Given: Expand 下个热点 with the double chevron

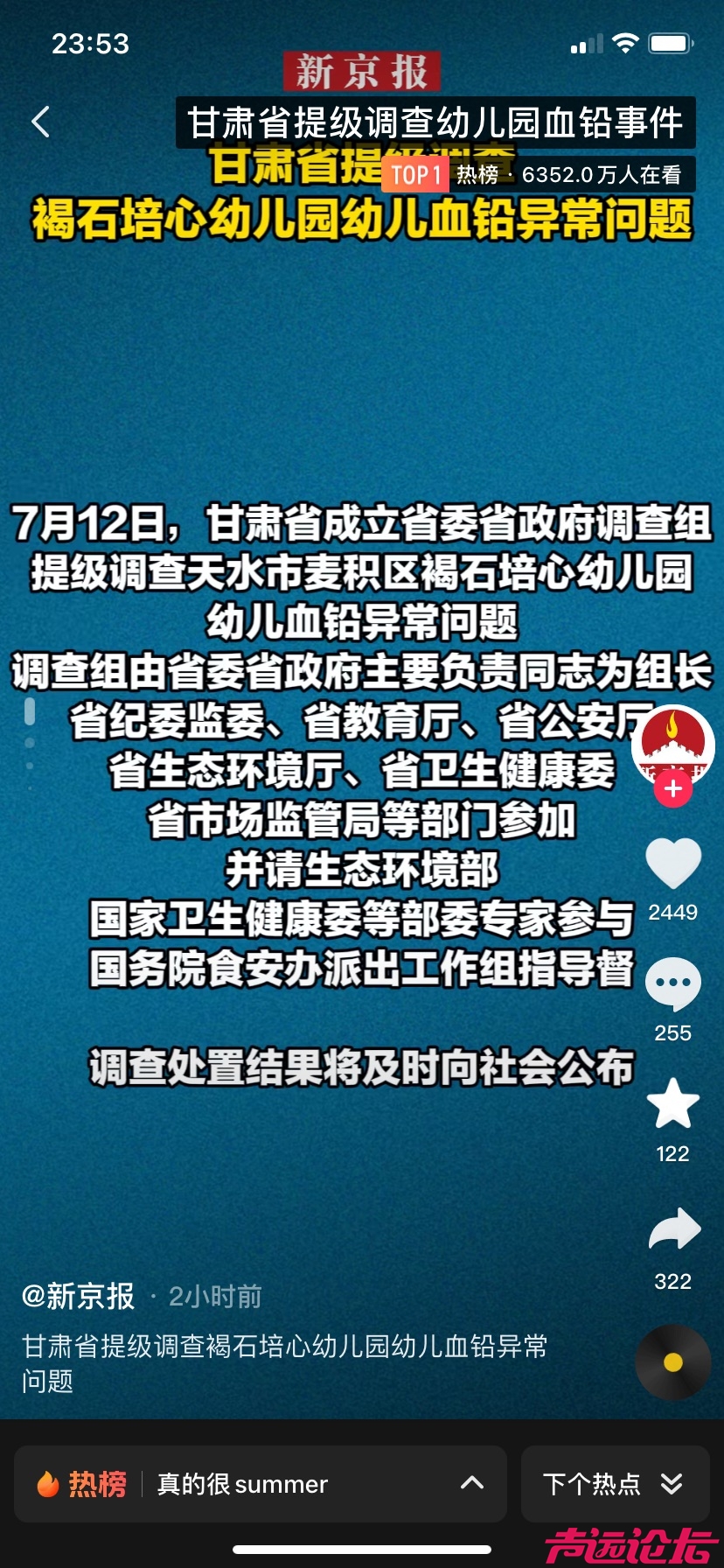Looking at the screenshot, I should click(x=672, y=1484).
